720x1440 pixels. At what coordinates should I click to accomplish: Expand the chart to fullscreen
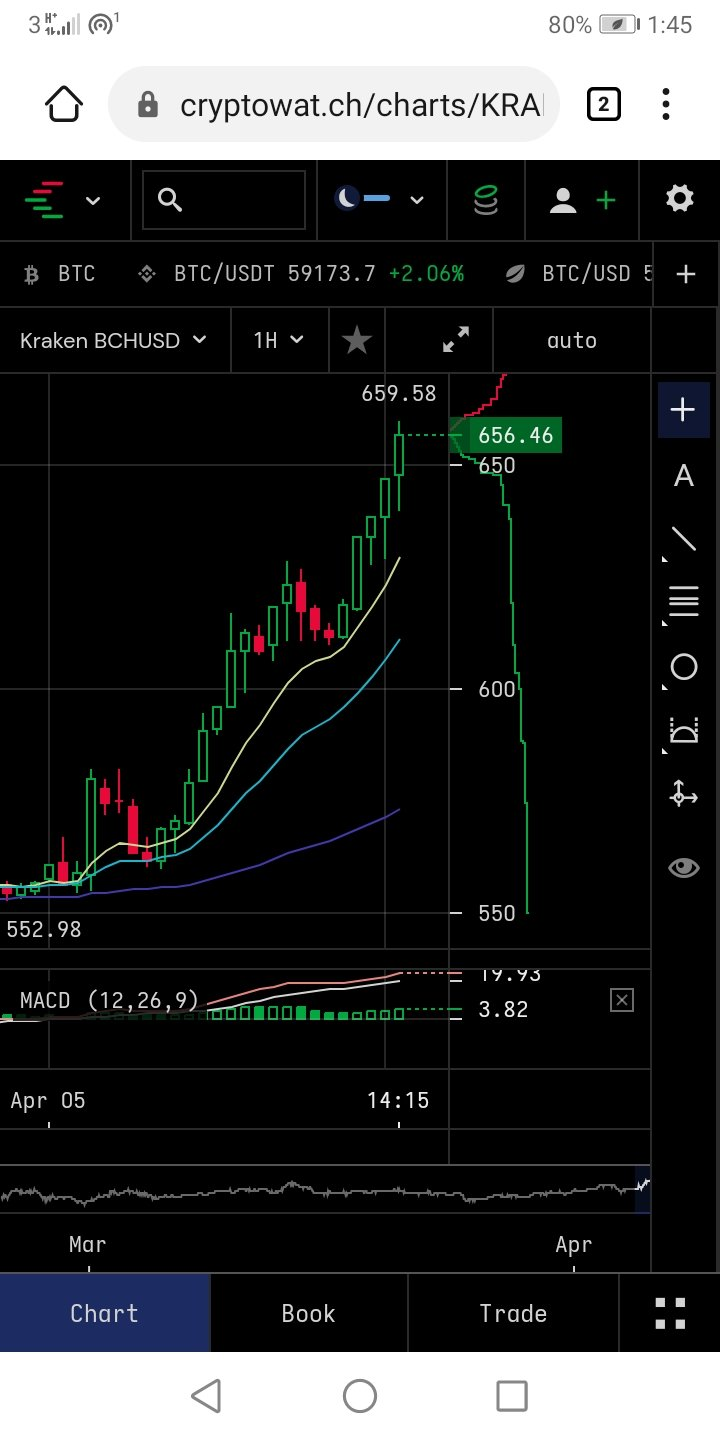point(456,340)
